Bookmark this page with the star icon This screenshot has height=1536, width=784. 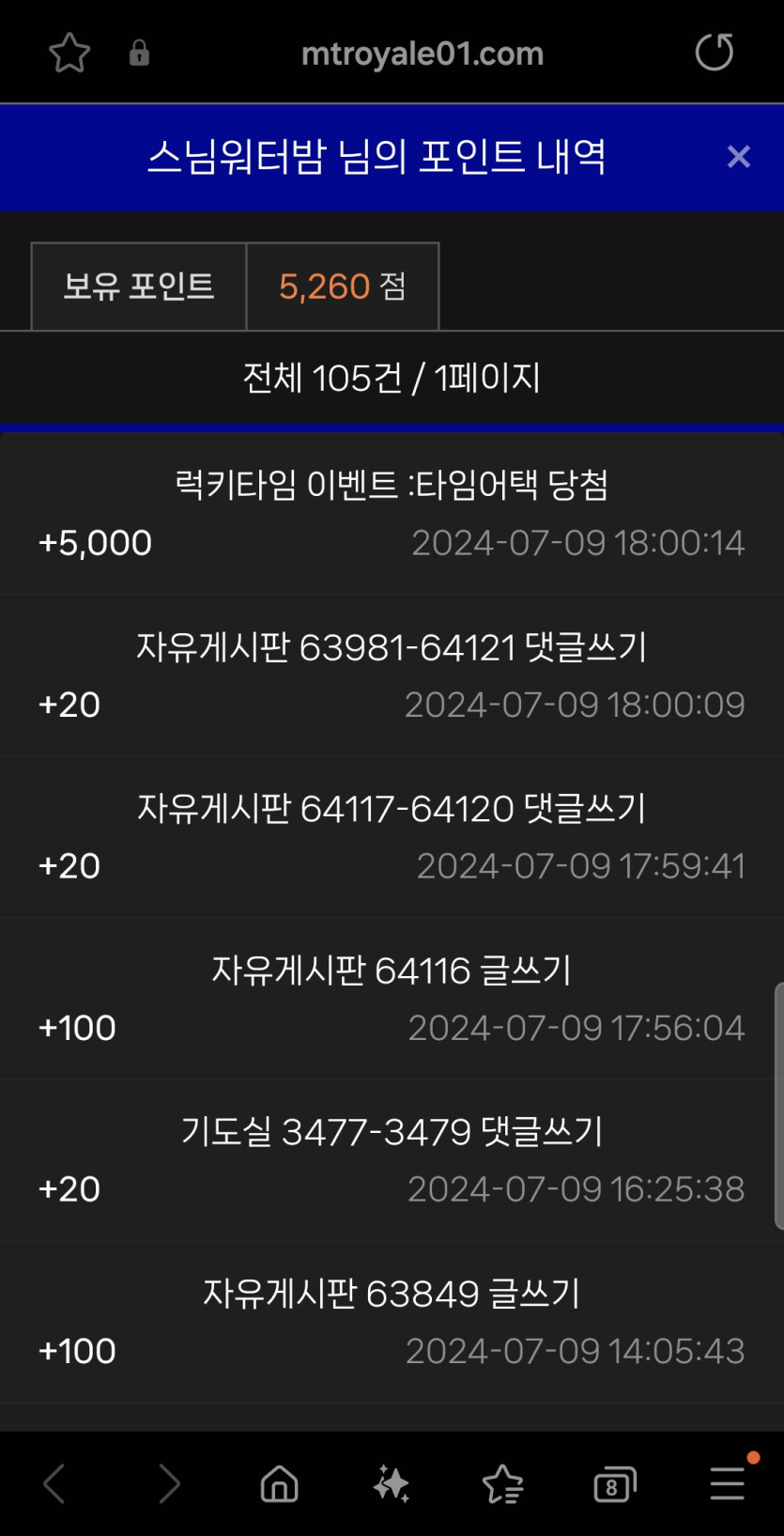(x=69, y=53)
